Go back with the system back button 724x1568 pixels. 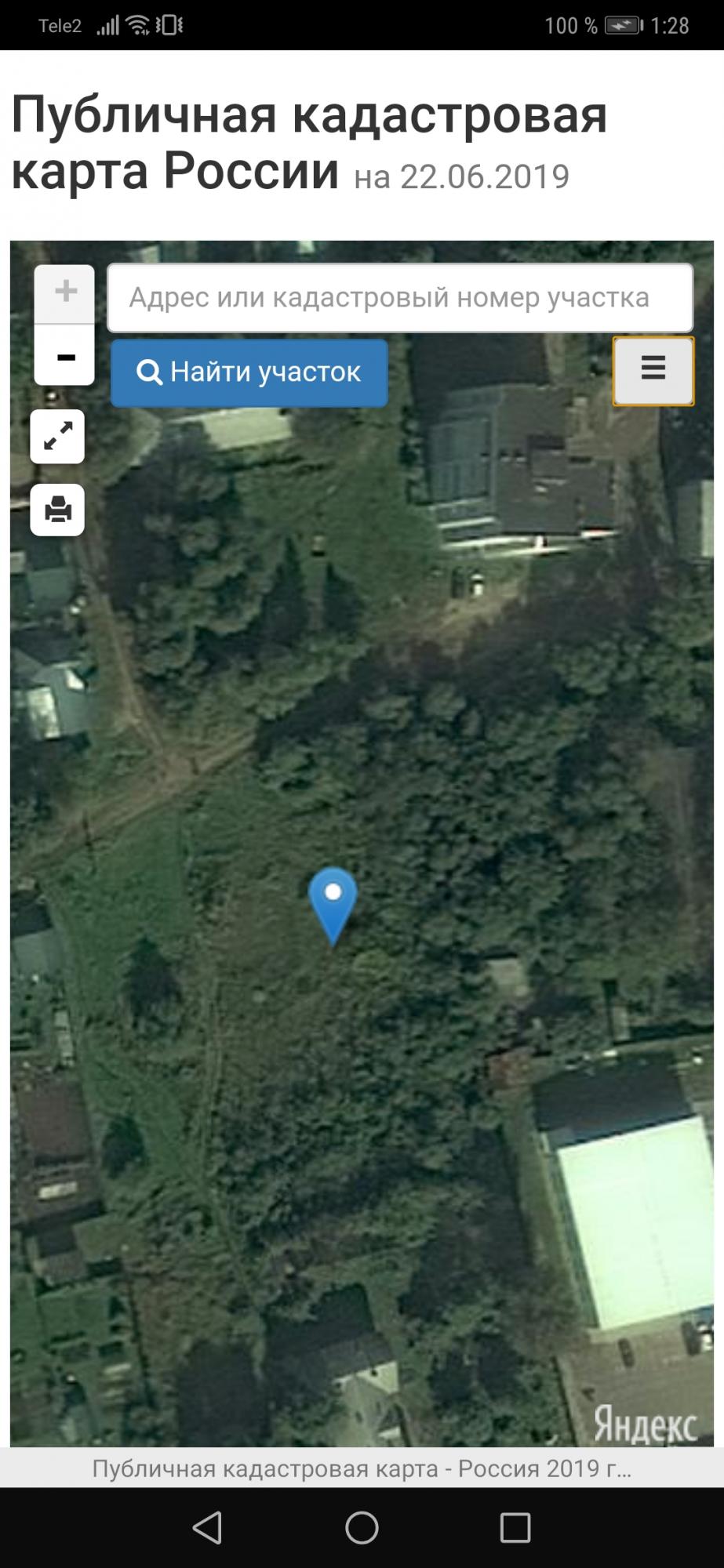point(208,1527)
